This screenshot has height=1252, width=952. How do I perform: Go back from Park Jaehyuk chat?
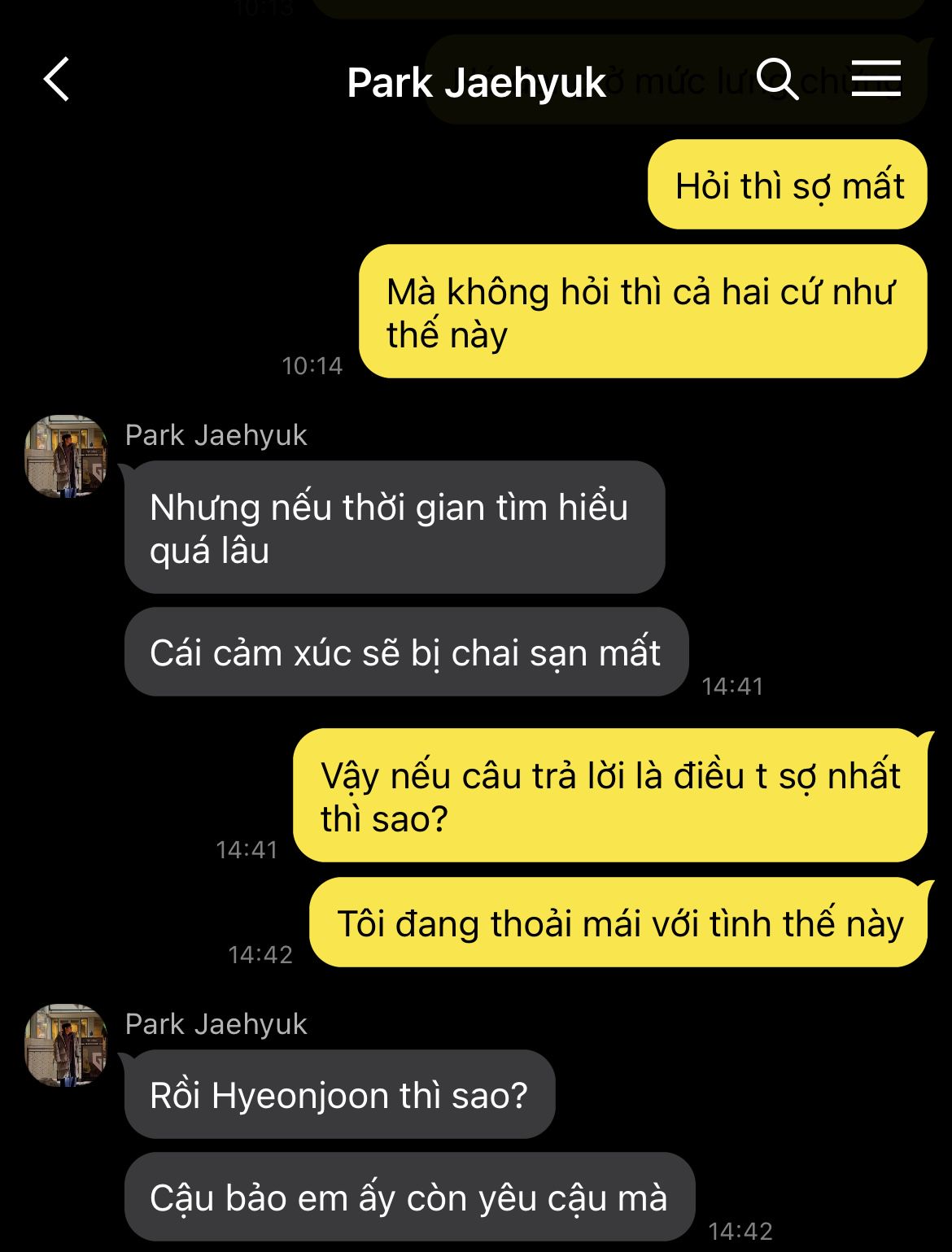coord(57,80)
